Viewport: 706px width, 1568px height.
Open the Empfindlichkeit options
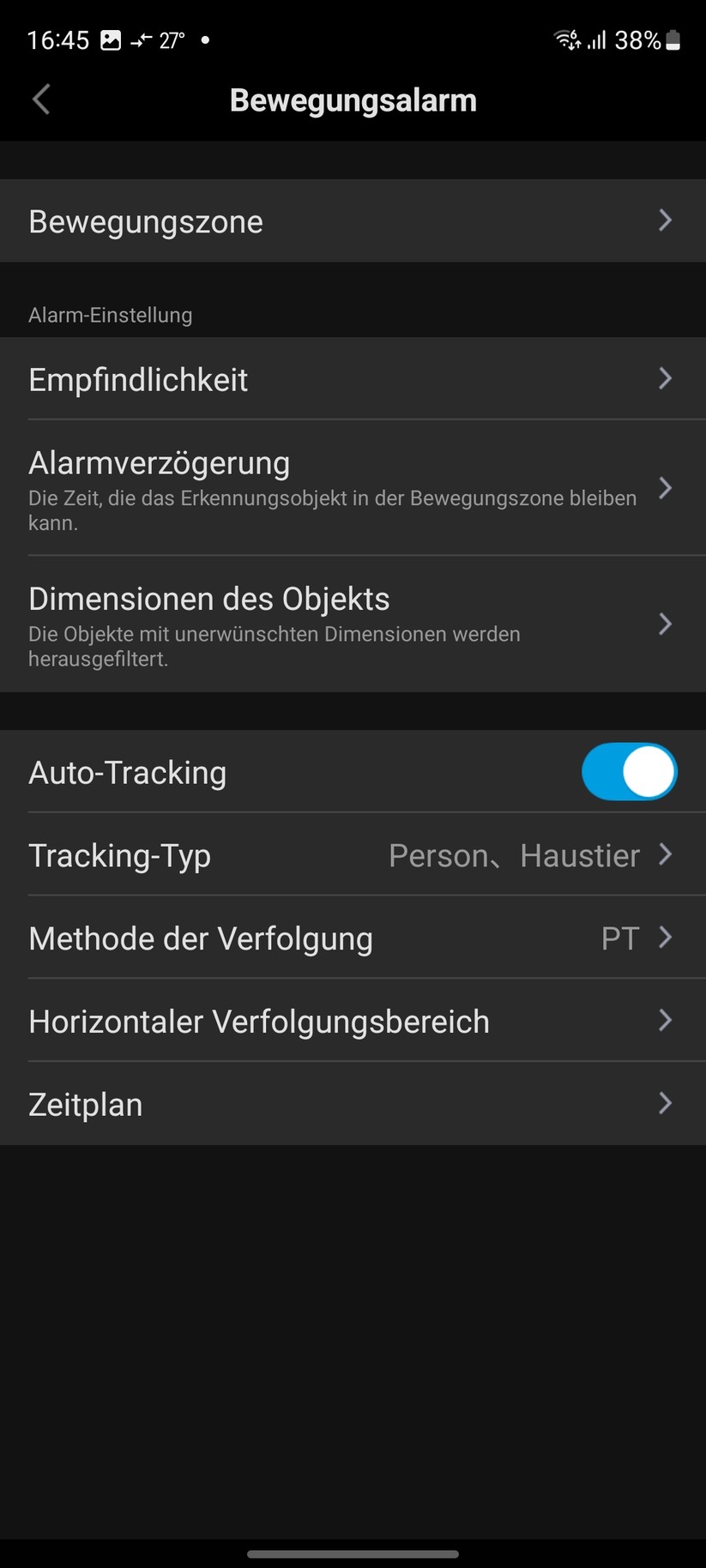tap(353, 378)
